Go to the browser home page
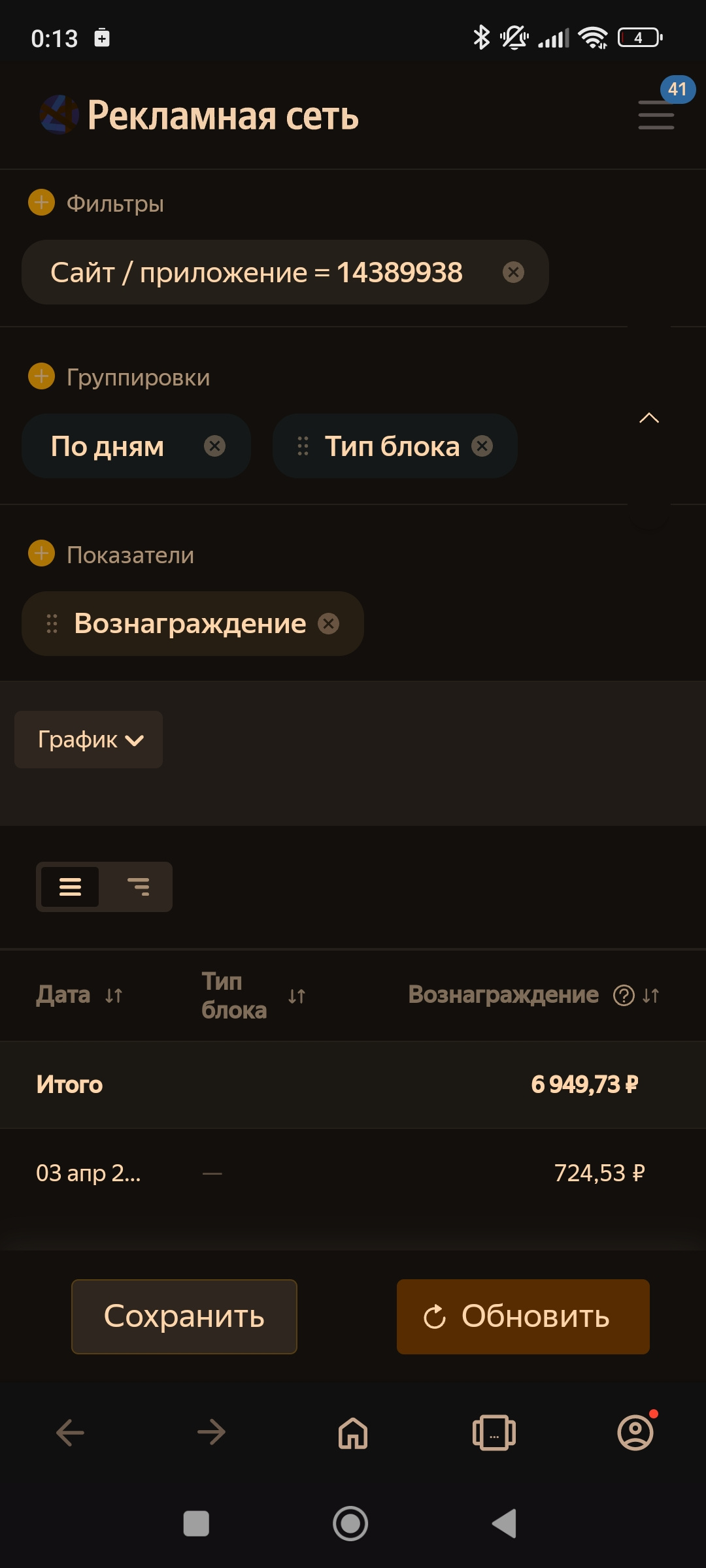The height and width of the screenshot is (1568, 706). coord(353,1433)
